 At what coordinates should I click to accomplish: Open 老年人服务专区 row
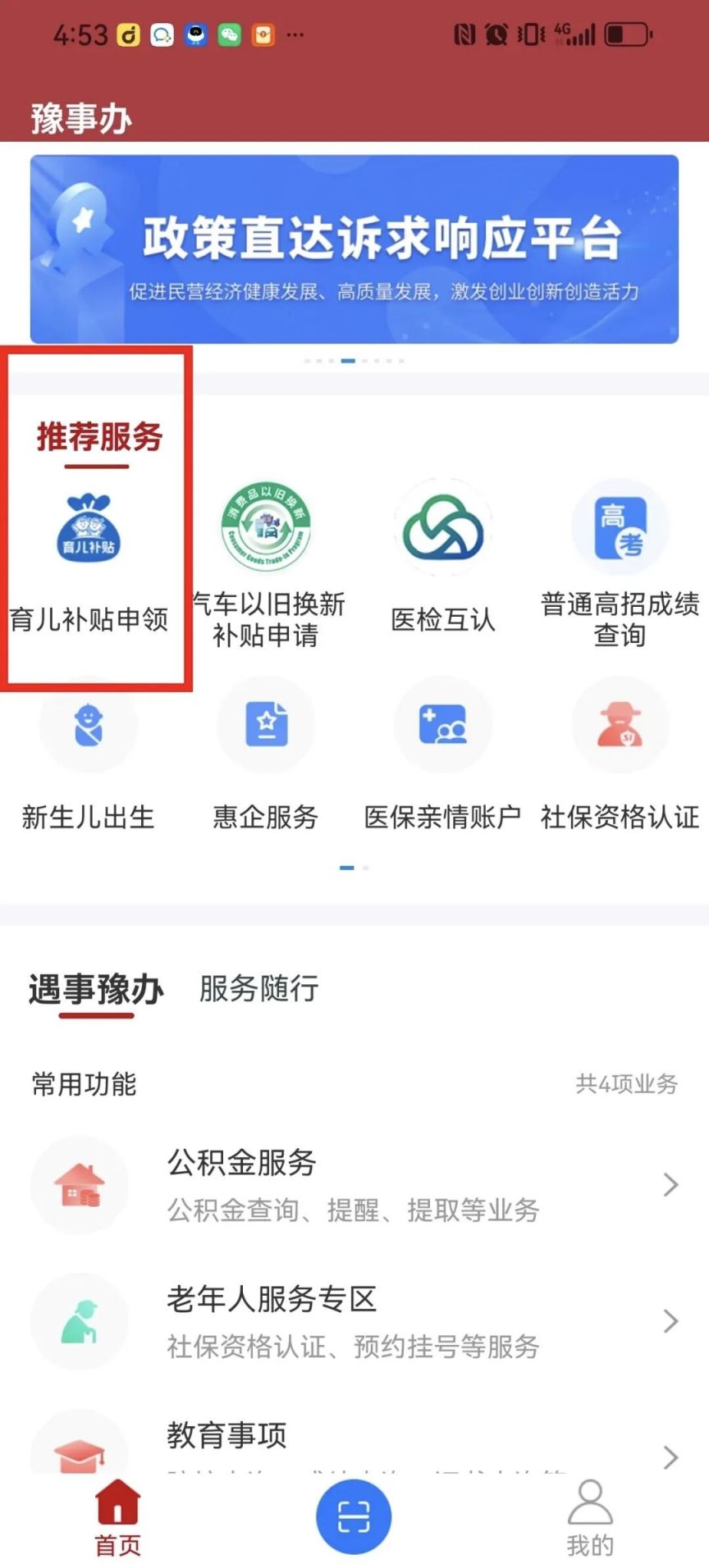[x=354, y=1320]
